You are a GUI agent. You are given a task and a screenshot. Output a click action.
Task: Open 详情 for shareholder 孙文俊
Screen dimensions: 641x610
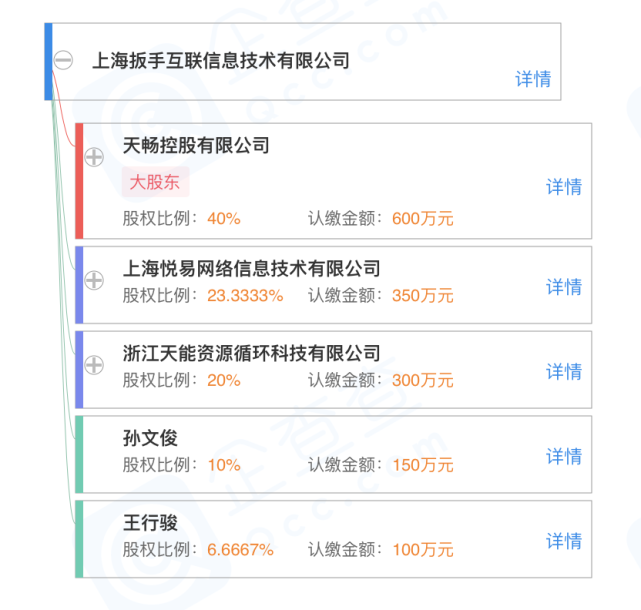coord(563,456)
